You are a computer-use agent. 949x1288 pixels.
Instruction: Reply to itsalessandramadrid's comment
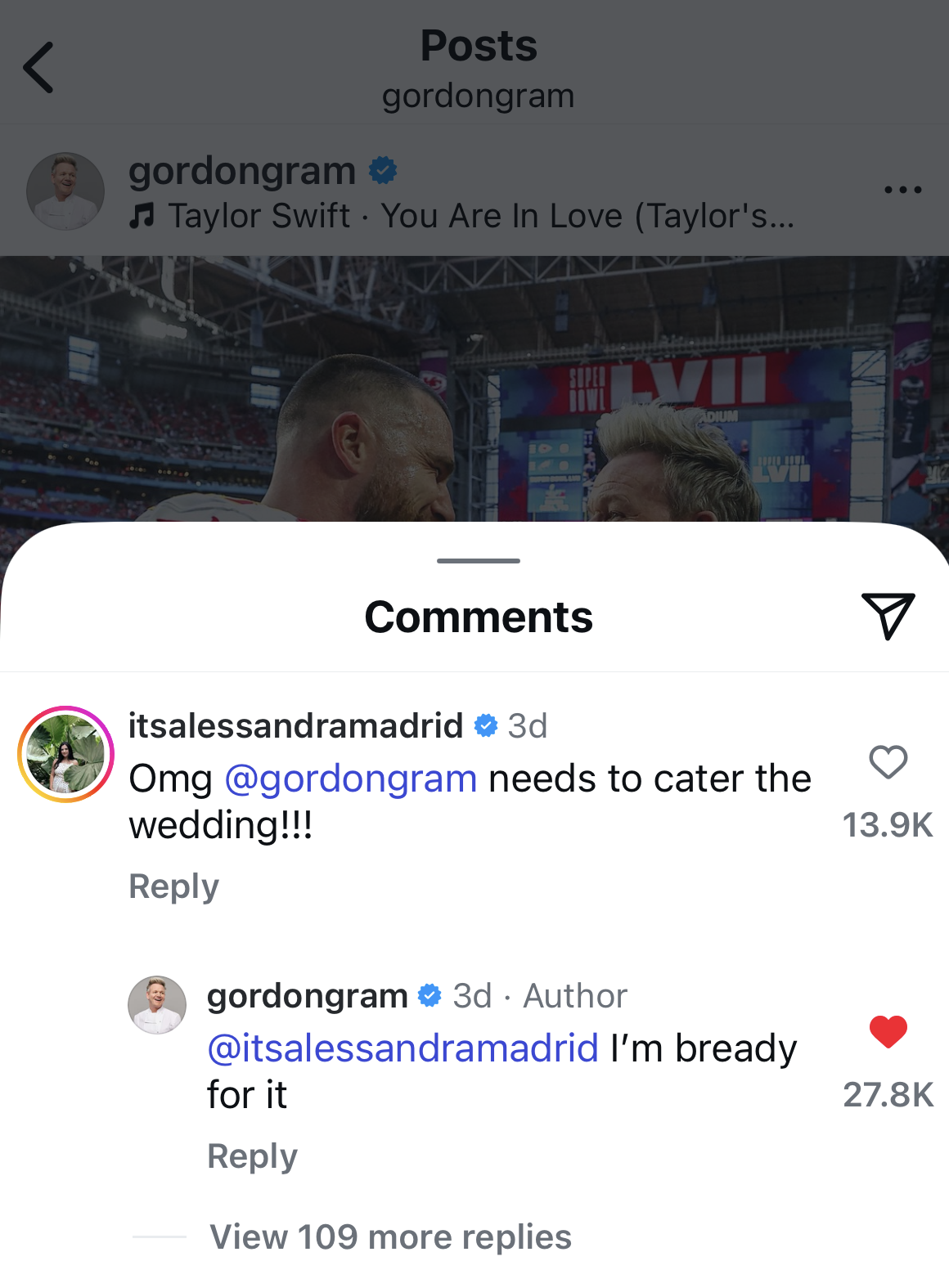tap(173, 886)
